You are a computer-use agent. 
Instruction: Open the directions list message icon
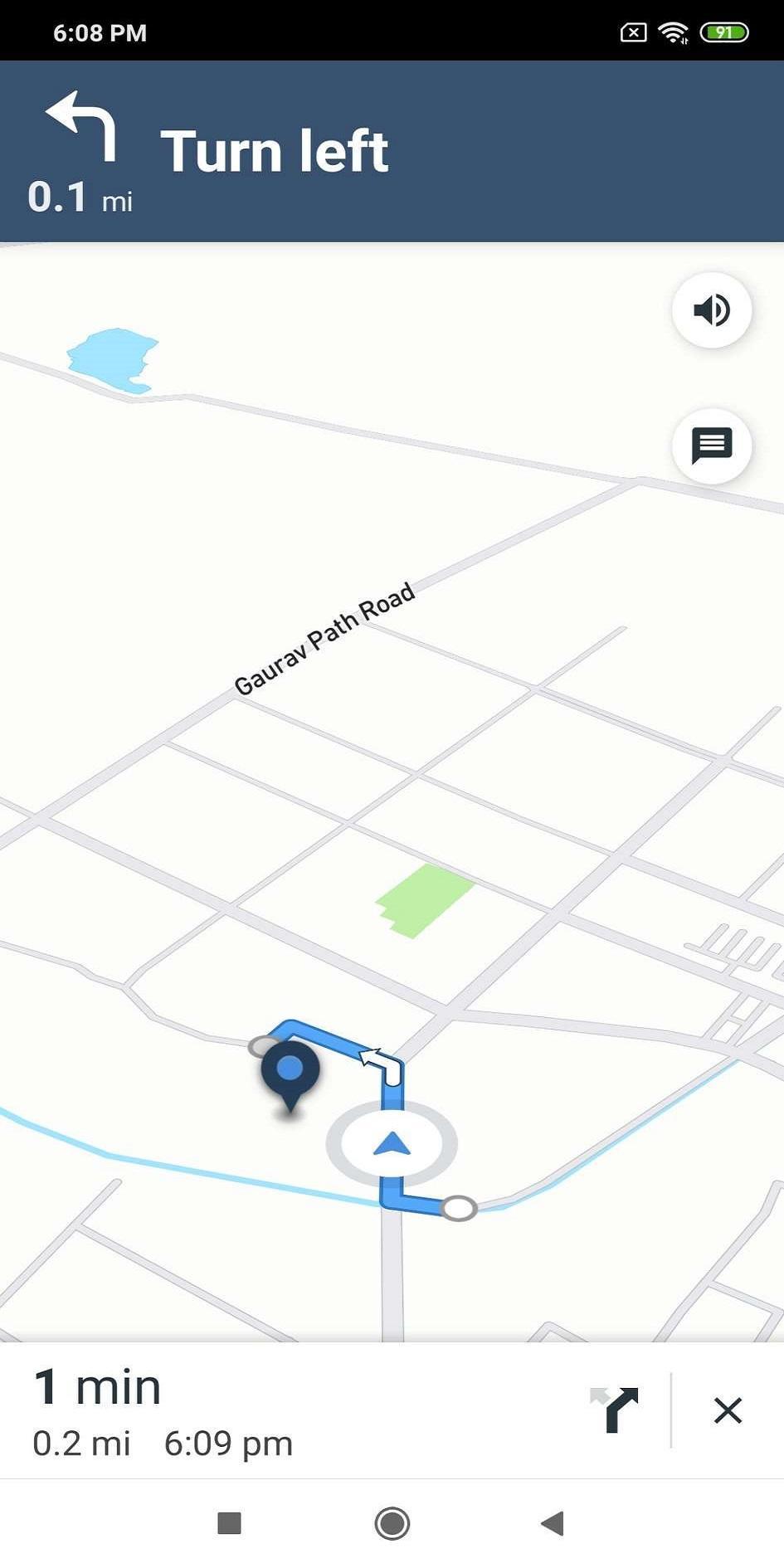pos(711,446)
